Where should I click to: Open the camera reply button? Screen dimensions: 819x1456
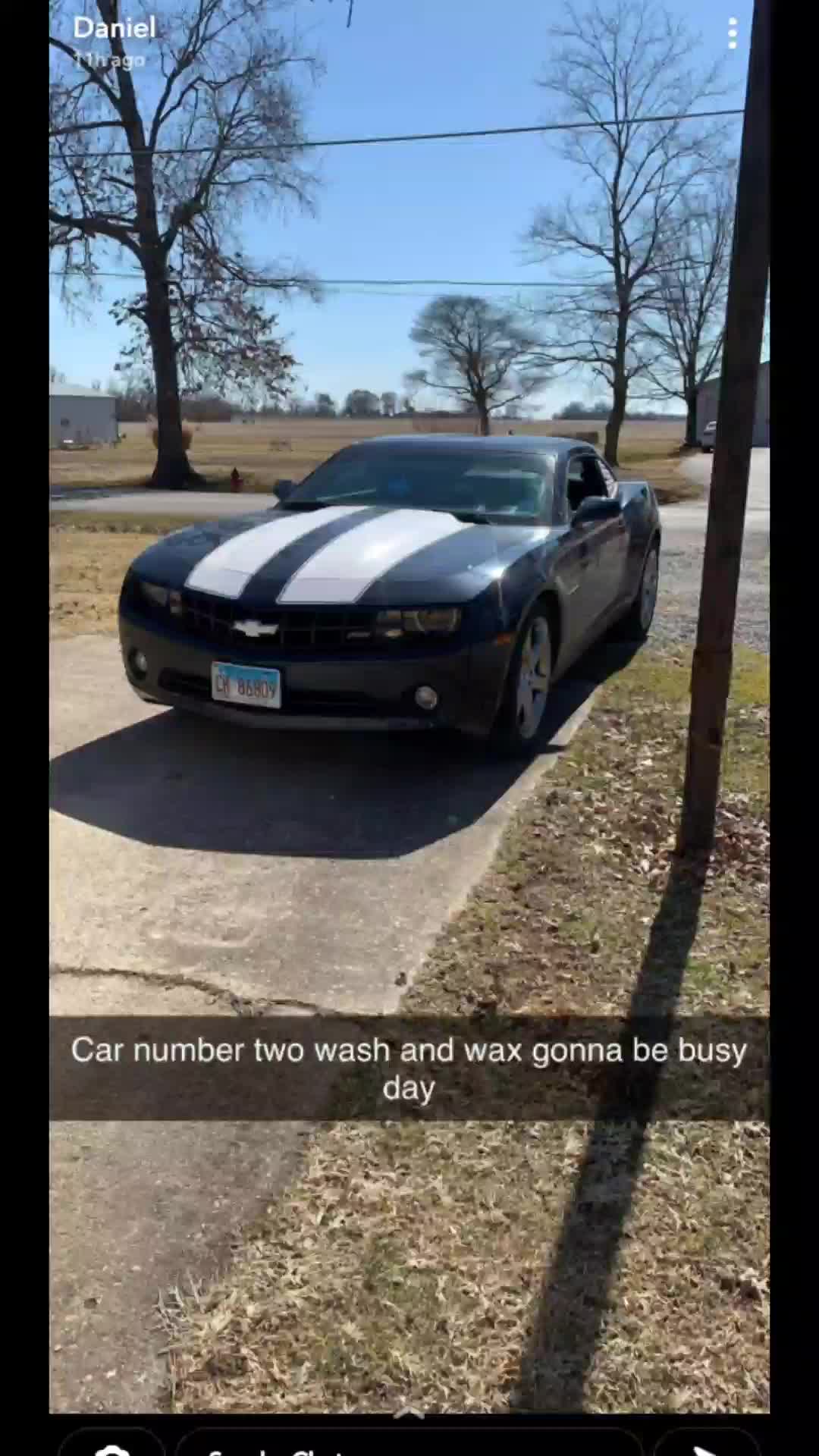tap(111, 1442)
